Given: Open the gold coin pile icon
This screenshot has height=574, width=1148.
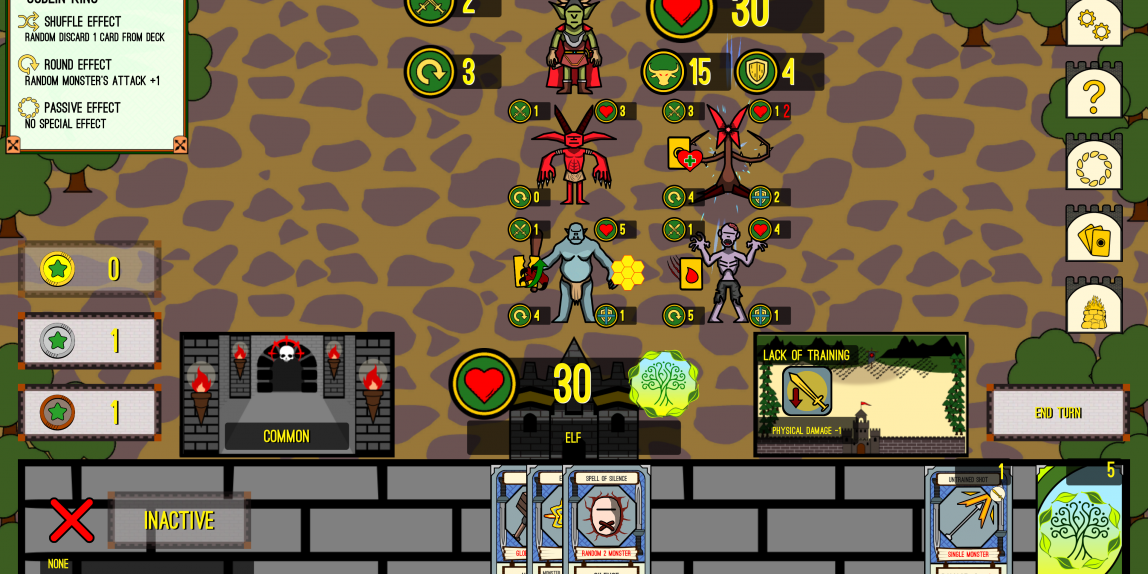Looking at the screenshot, I should tap(1093, 310).
